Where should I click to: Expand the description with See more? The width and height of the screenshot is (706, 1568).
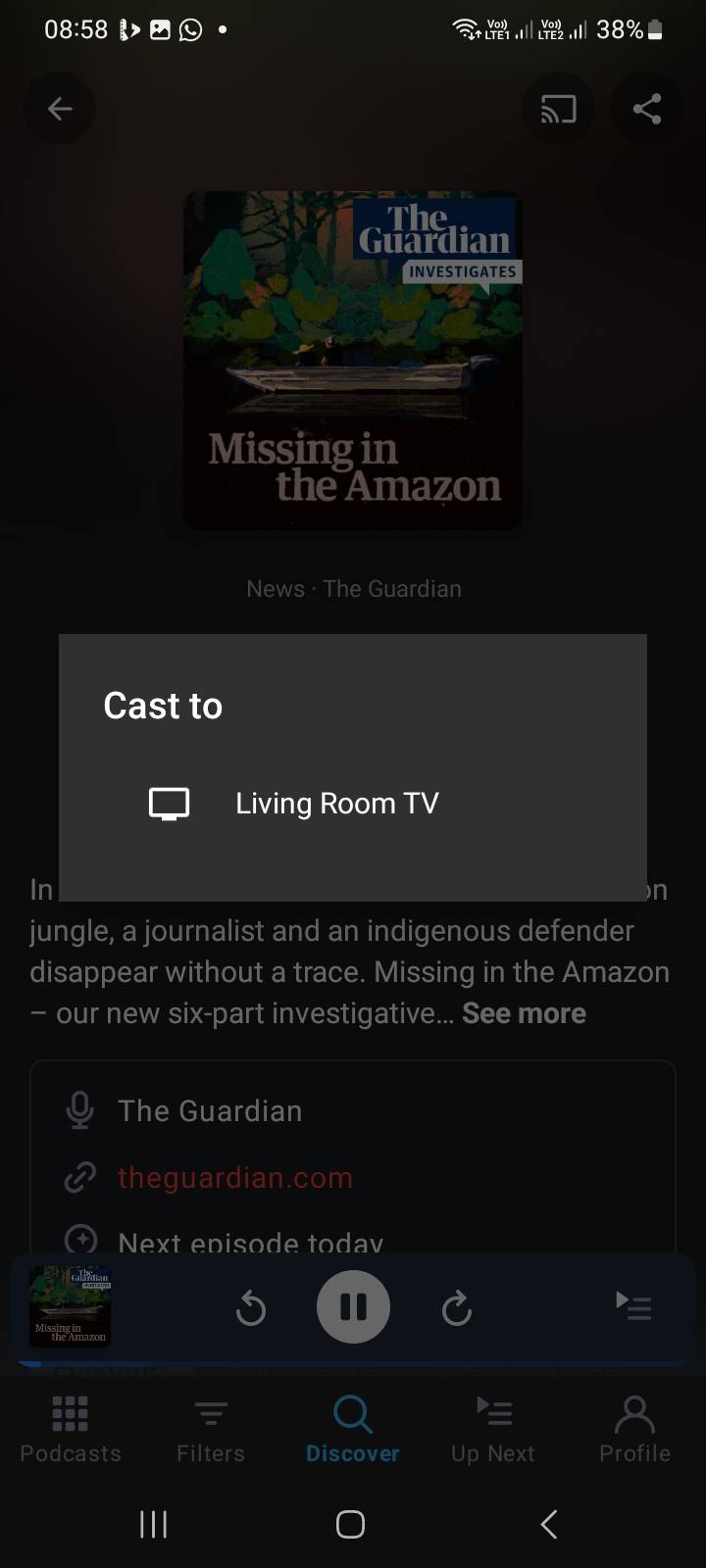(x=524, y=1013)
